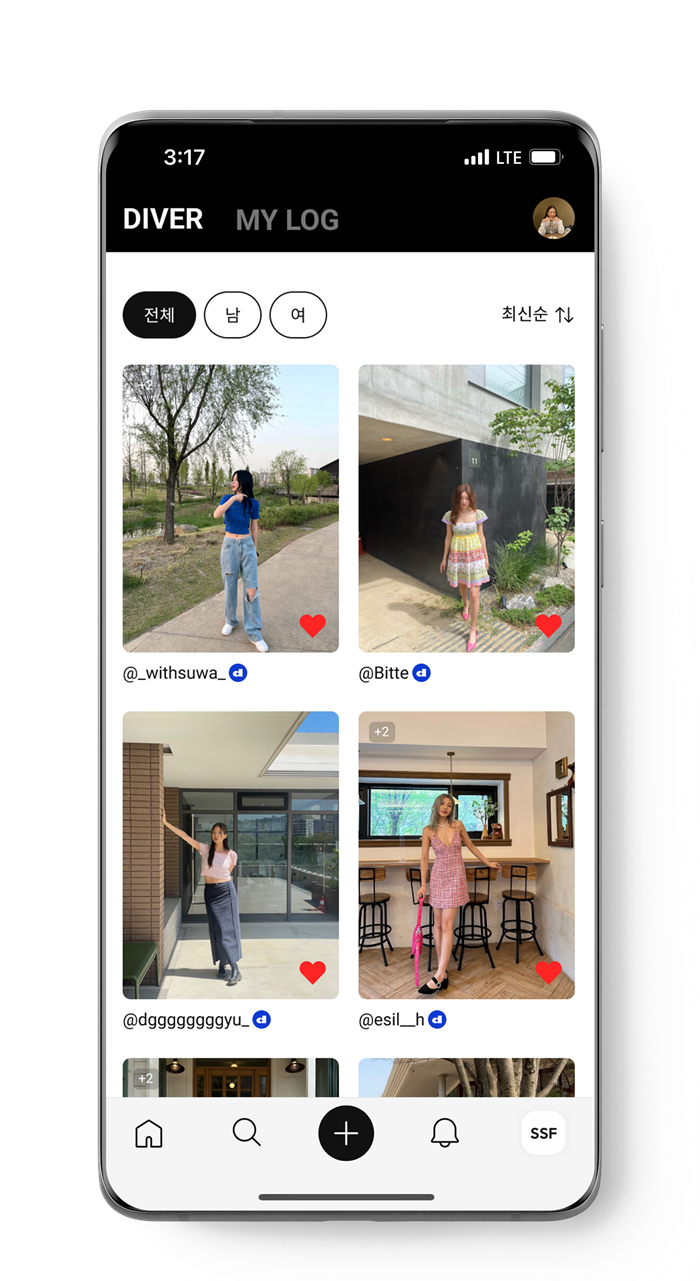This screenshot has height=1281, width=700.
Task: Switch to the MY LOG tab
Action: [287, 220]
